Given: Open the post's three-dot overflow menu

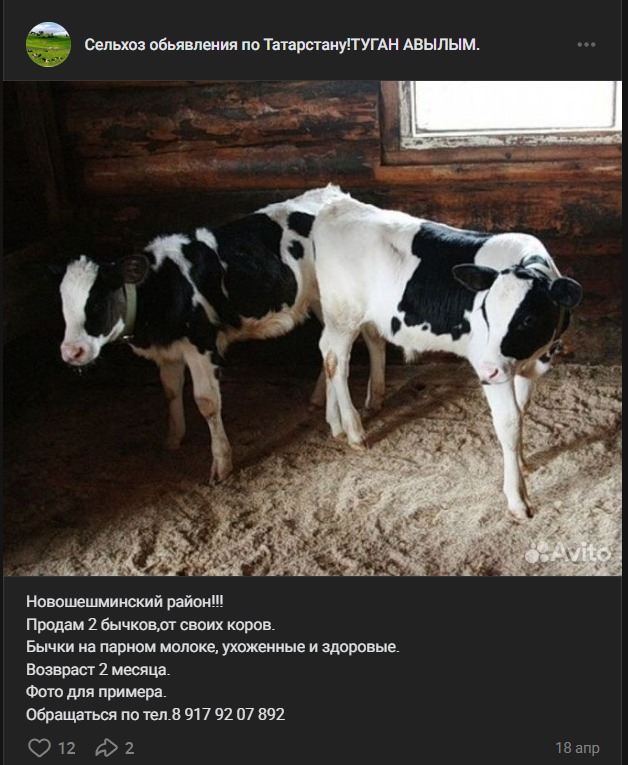Looking at the screenshot, I should 587,45.
